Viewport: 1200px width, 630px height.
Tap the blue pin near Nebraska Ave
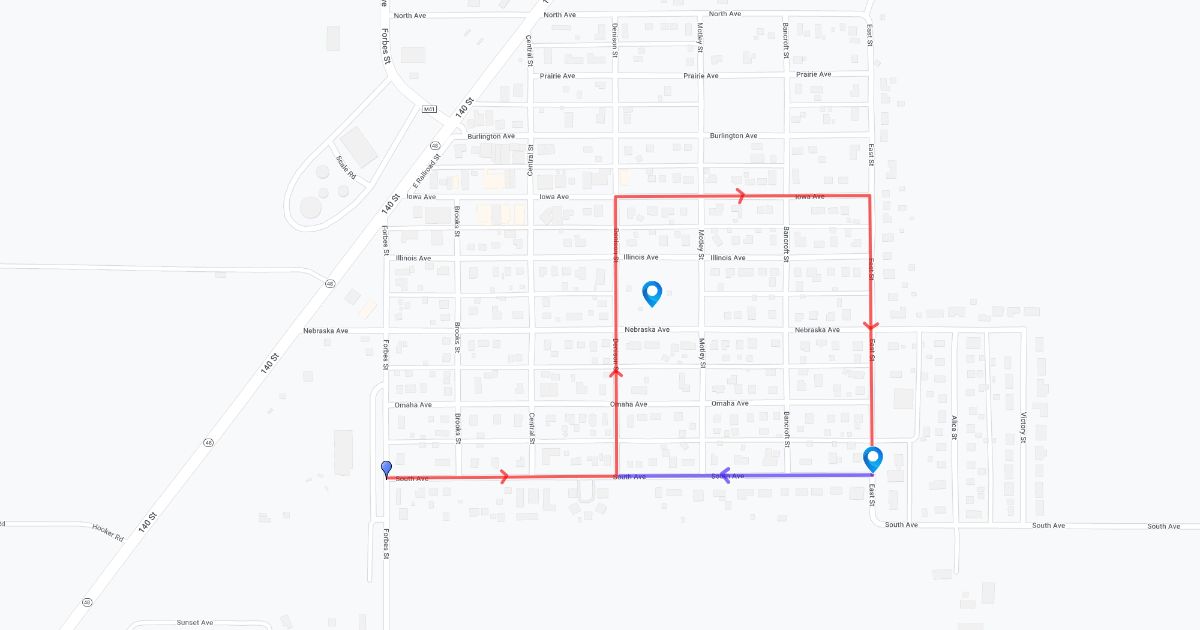(x=653, y=294)
